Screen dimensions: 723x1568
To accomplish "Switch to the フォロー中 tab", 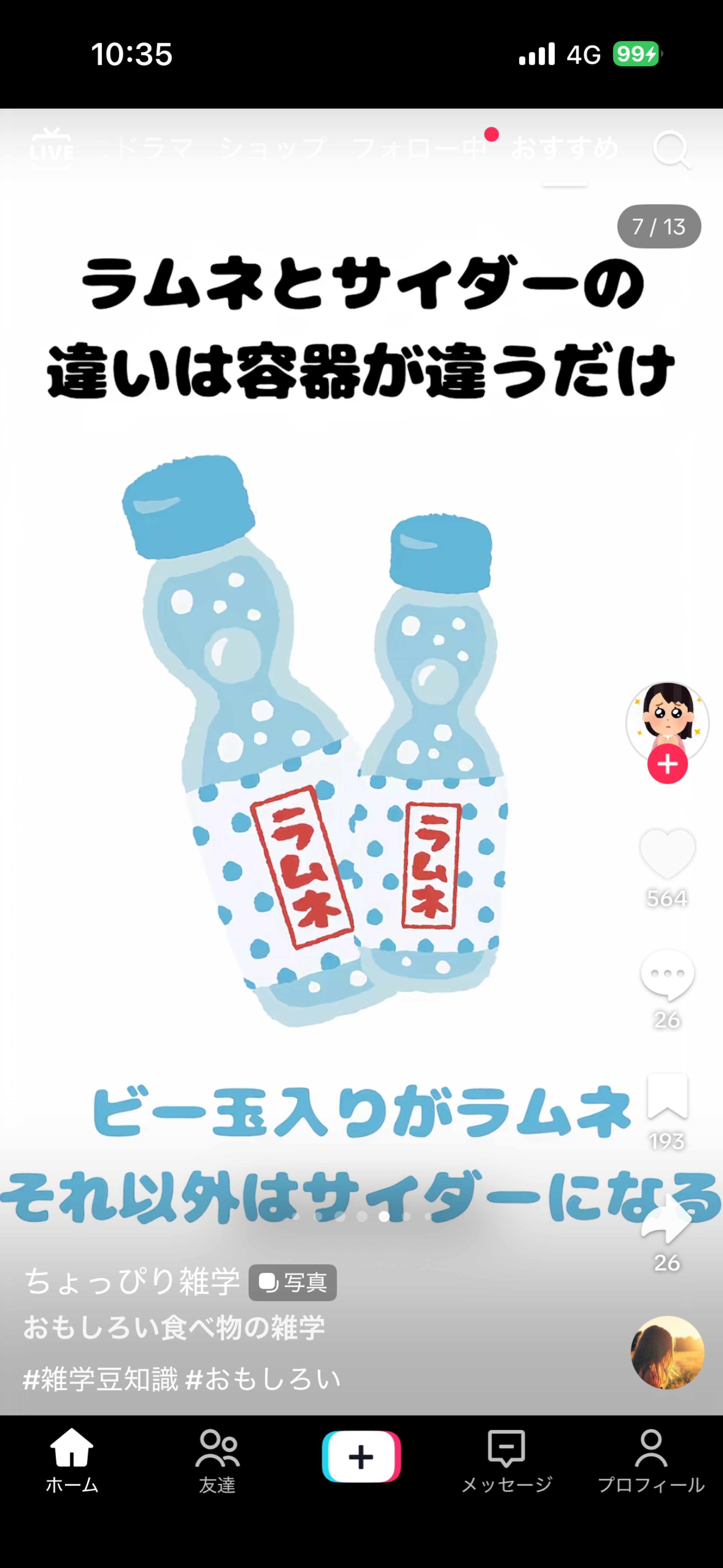I will pyautogui.click(x=419, y=149).
